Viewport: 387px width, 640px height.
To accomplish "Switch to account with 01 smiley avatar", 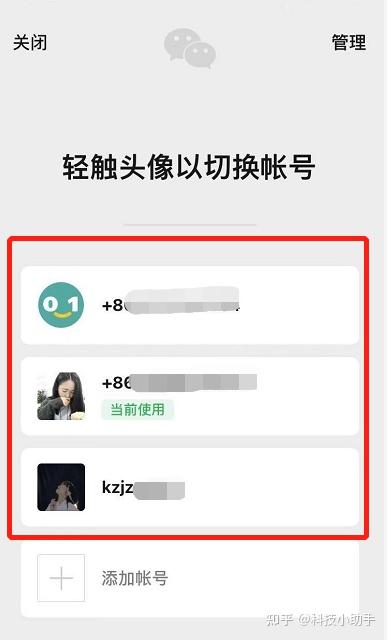I will [190, 305].
